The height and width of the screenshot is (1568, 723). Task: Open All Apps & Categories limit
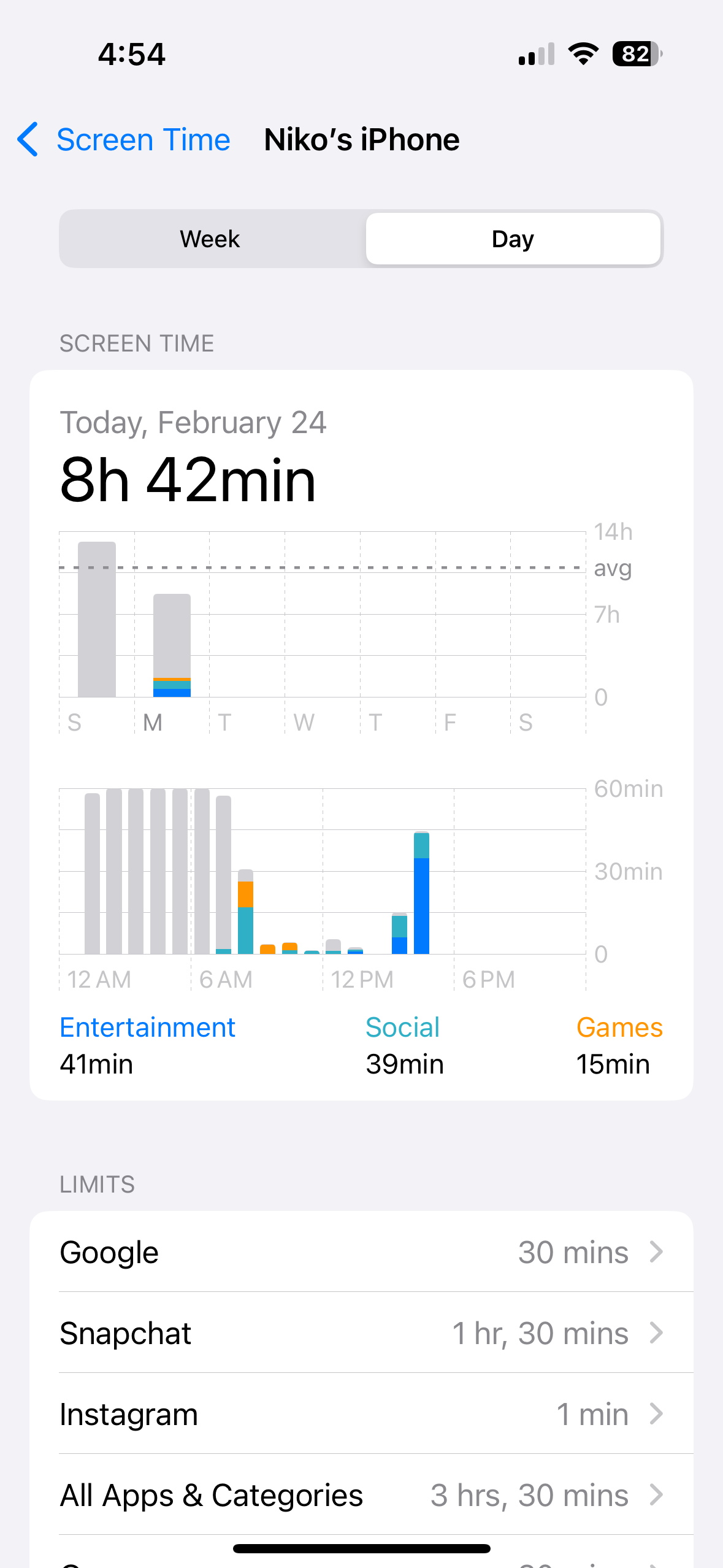pyautogui.click(x=361, y=1495)
